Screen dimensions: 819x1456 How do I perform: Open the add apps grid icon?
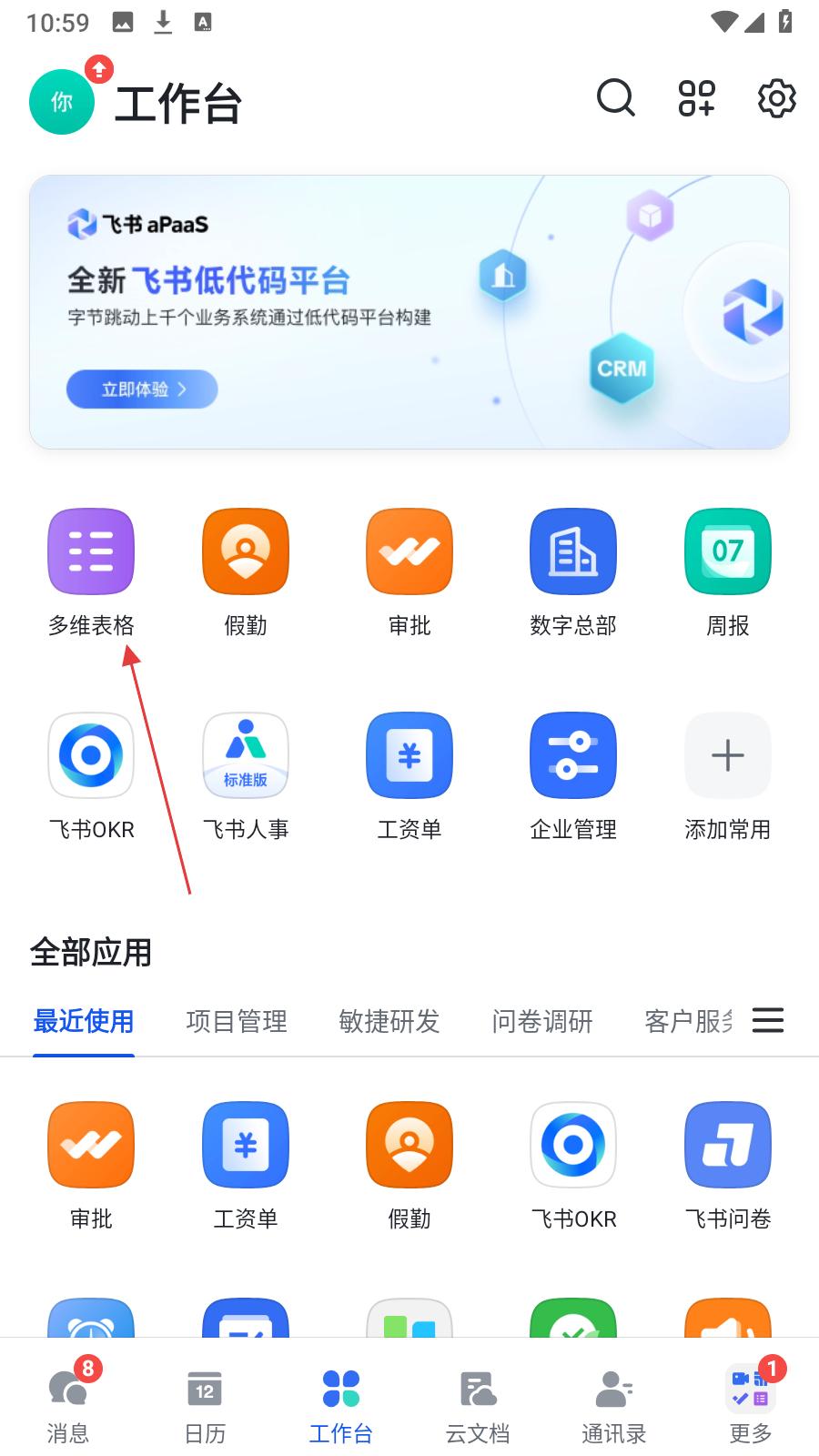coord(696,98)
